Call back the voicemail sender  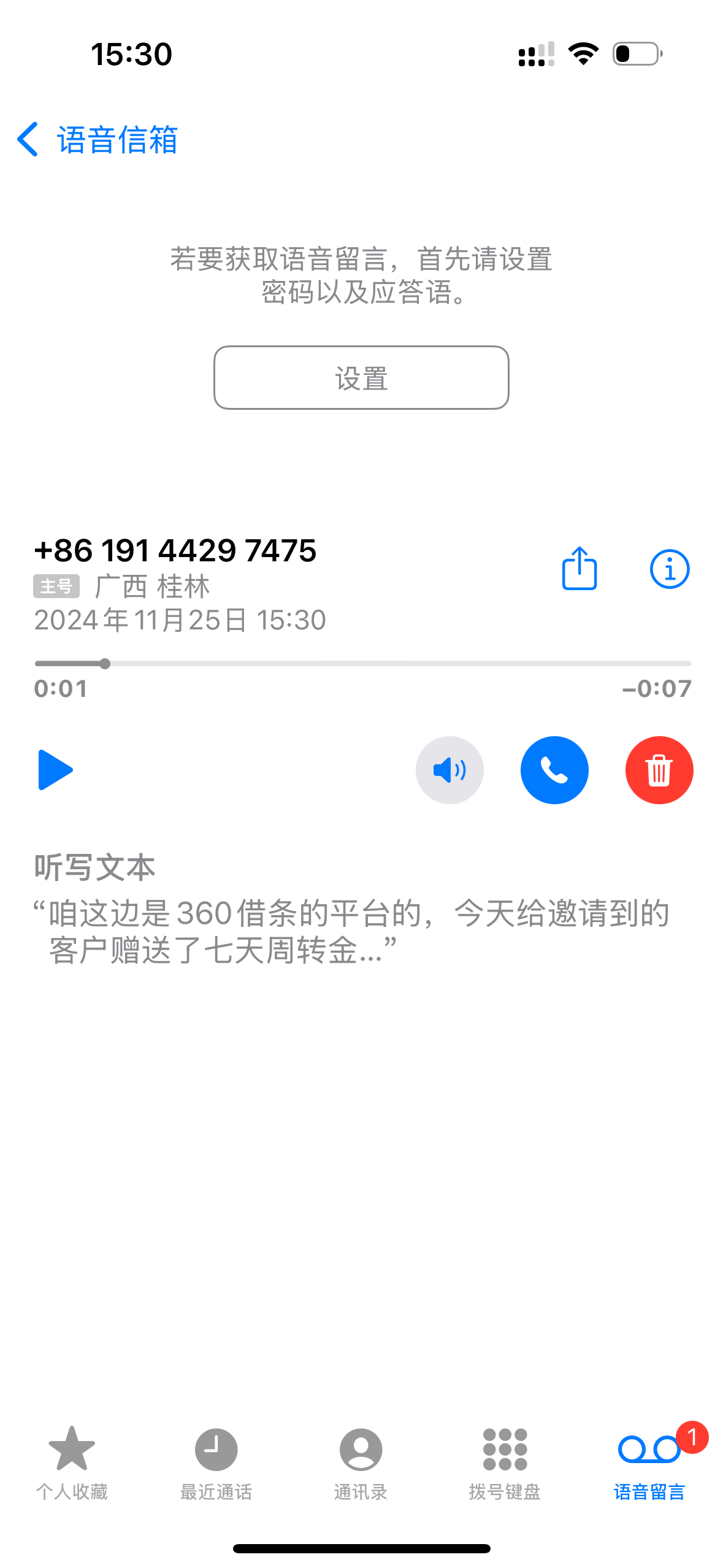pos(554,770)
